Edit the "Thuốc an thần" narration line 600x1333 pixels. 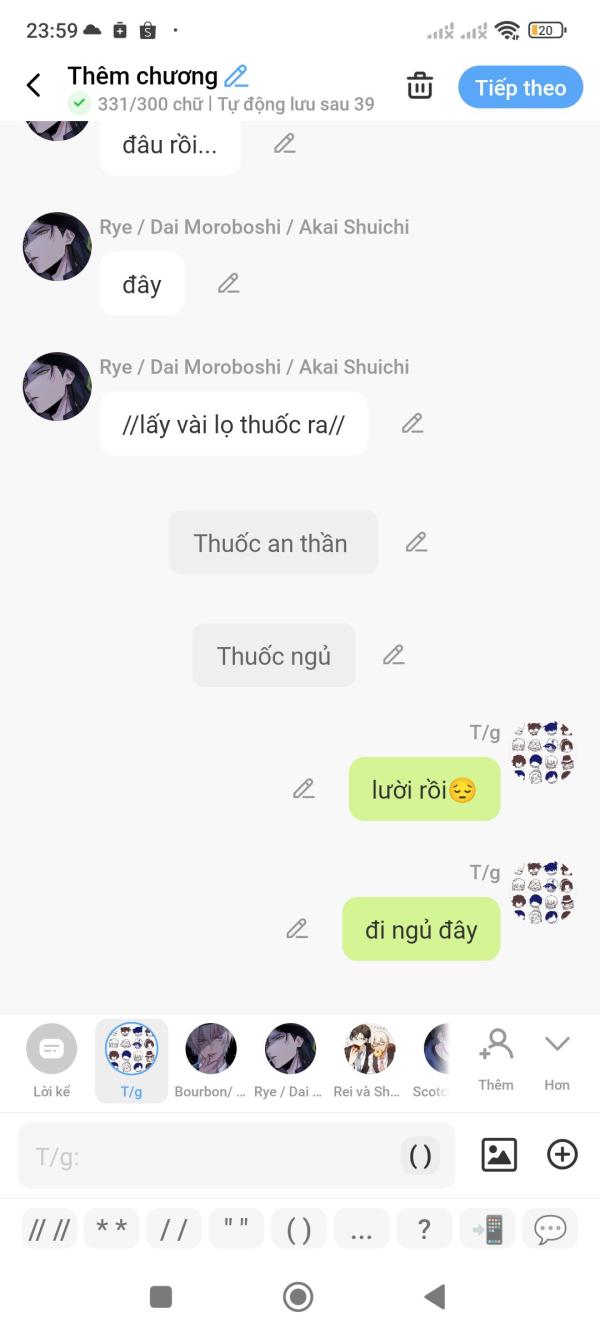tap(416, 542)
